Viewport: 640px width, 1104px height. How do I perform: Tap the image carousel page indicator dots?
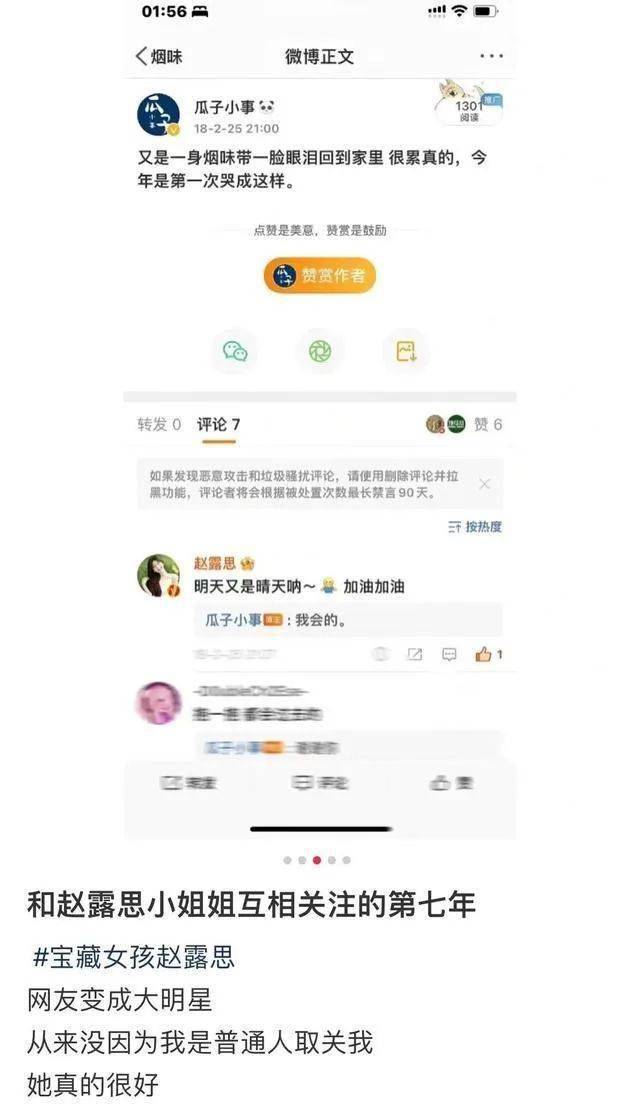(317, 860)
